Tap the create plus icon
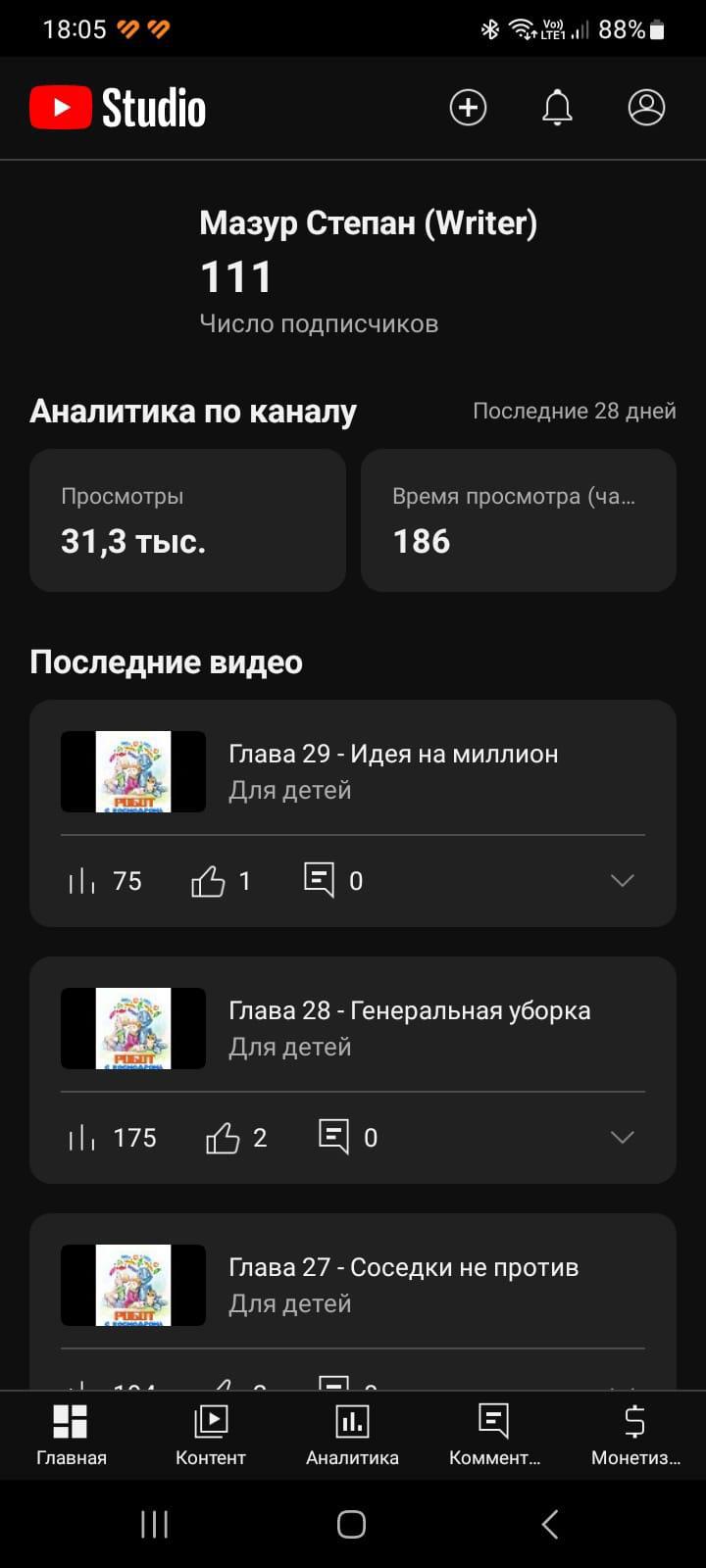706x1568 pixels. coord(468,108)
